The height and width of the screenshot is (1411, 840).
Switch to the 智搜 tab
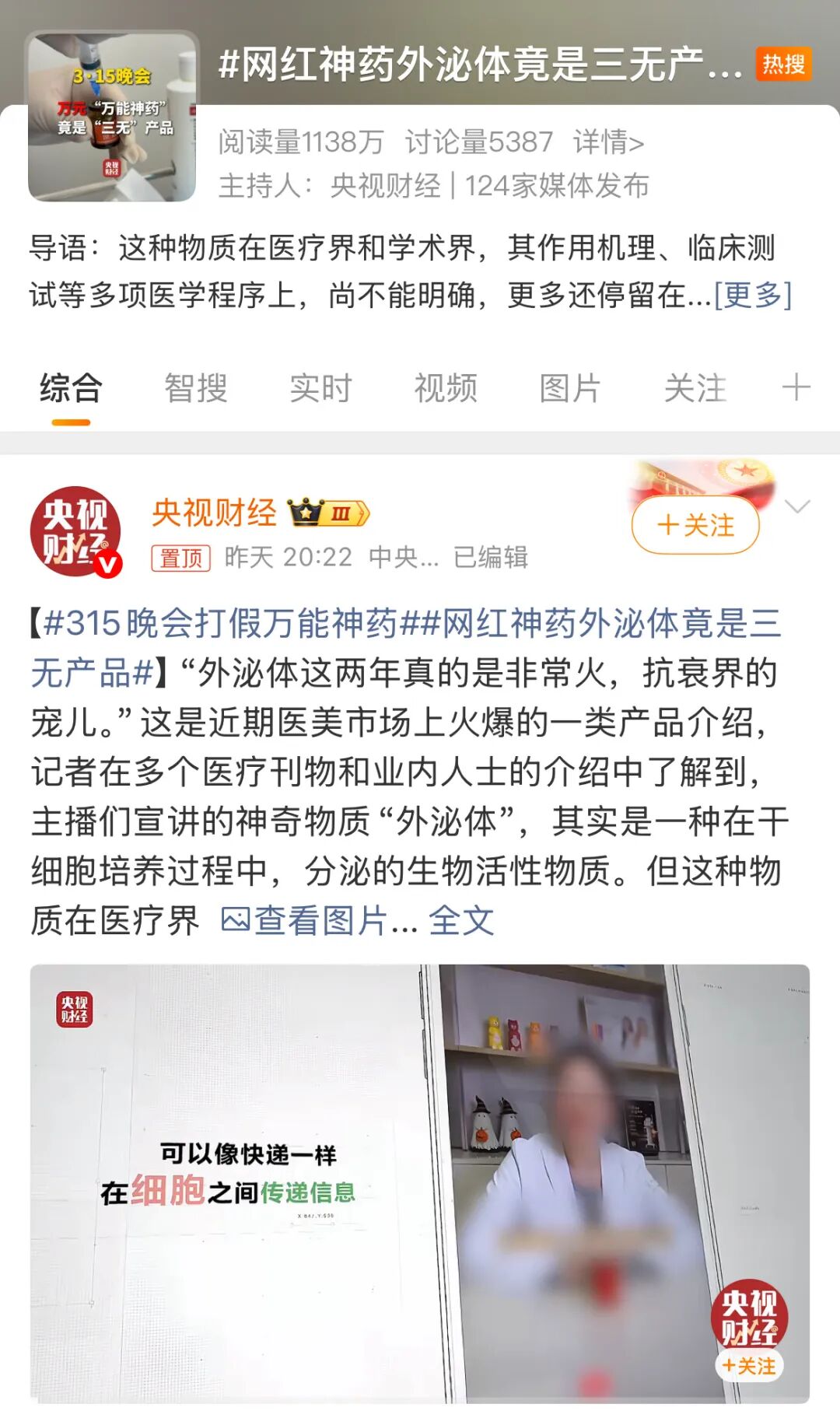[x=196, y=387]
